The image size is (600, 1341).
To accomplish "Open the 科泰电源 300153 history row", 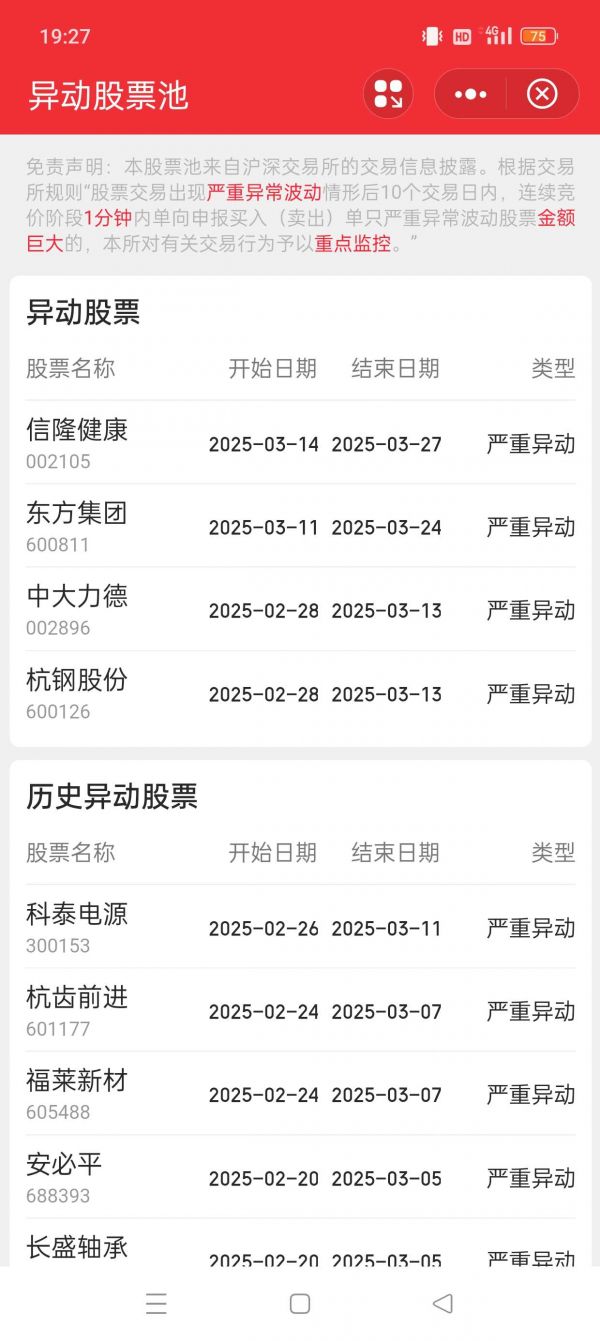I will 300,927.
